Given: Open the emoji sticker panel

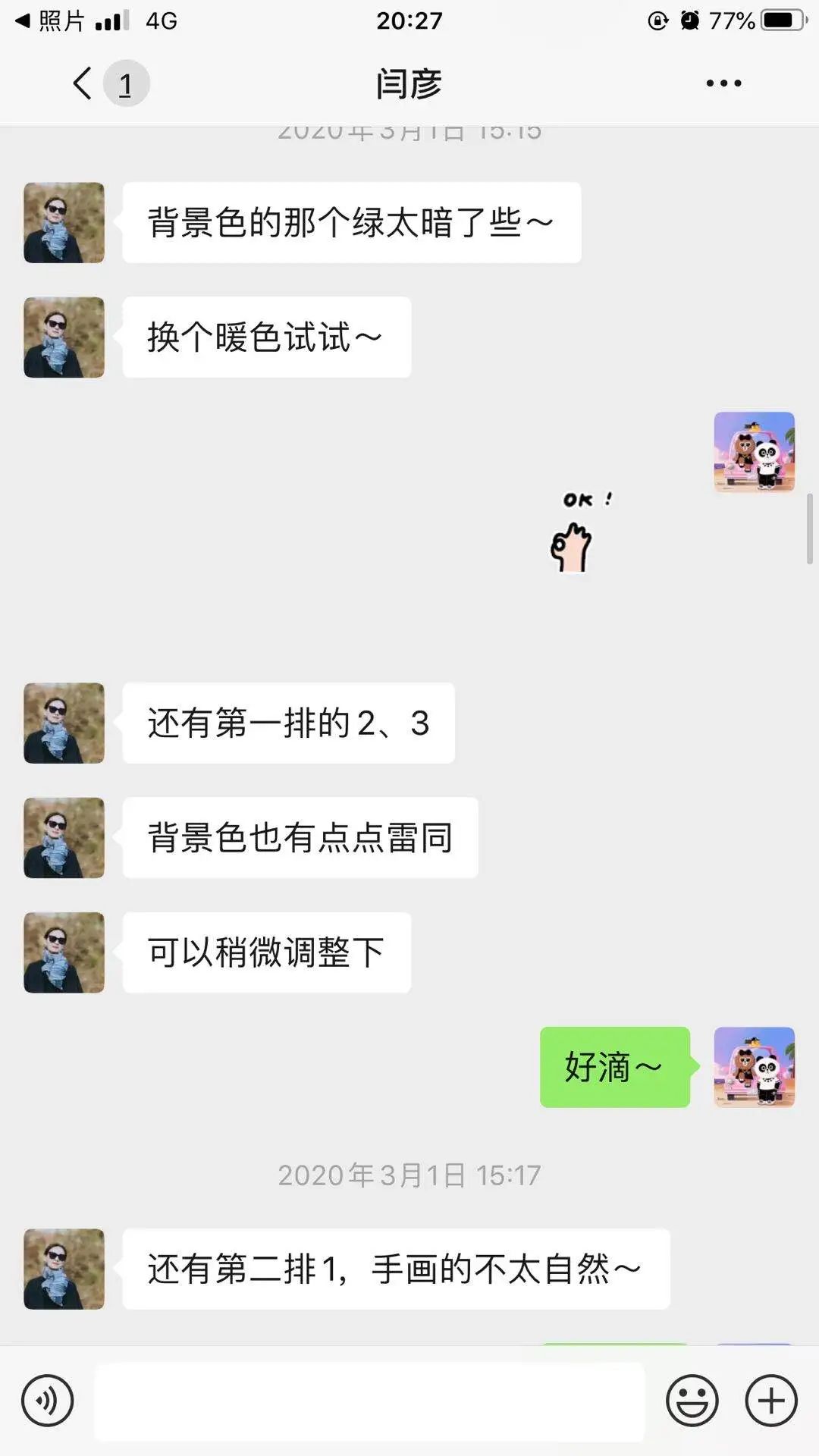Looking at the screenshot, I should click(x=692, y=1401).
